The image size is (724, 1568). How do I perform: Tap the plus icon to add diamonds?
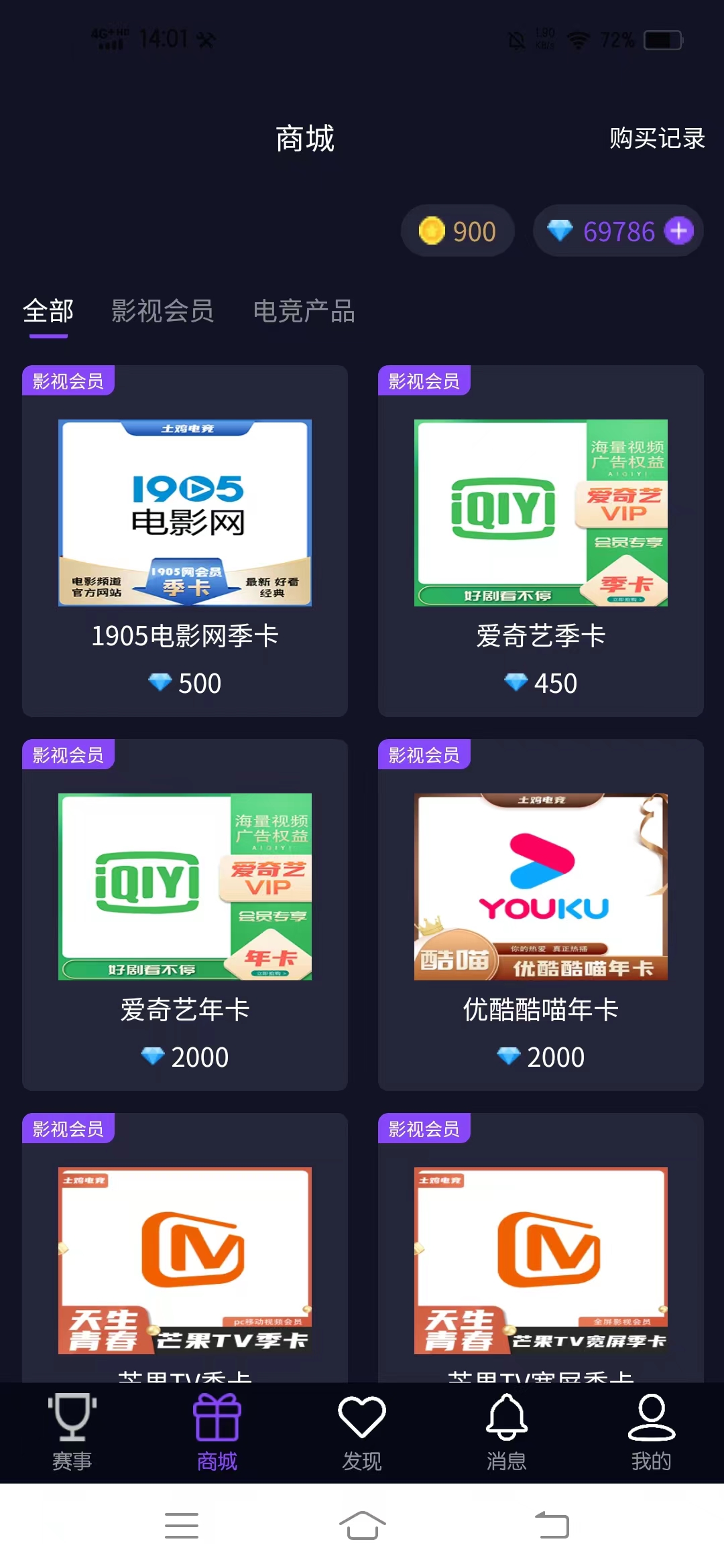678,231
